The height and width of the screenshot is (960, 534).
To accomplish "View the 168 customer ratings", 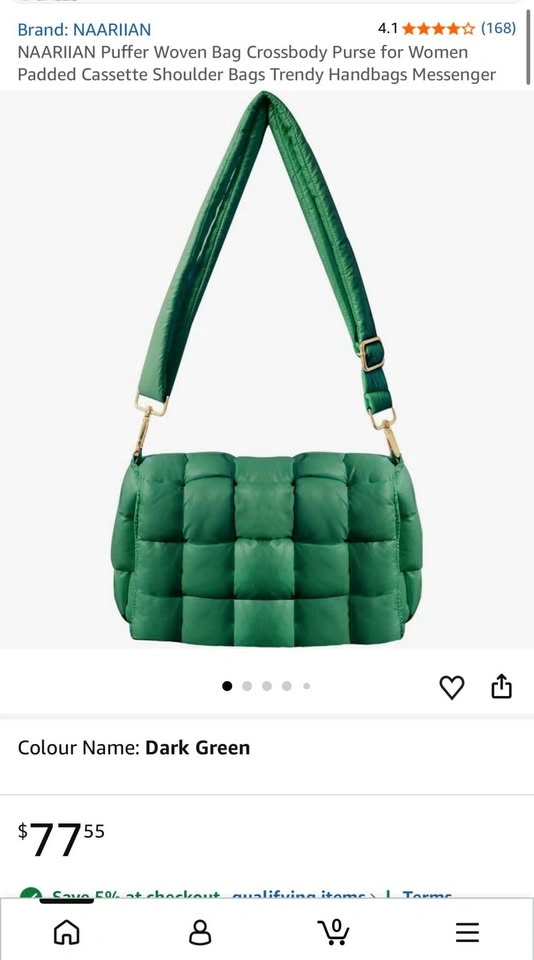I will pyautogui.click(x=498, y=28).
